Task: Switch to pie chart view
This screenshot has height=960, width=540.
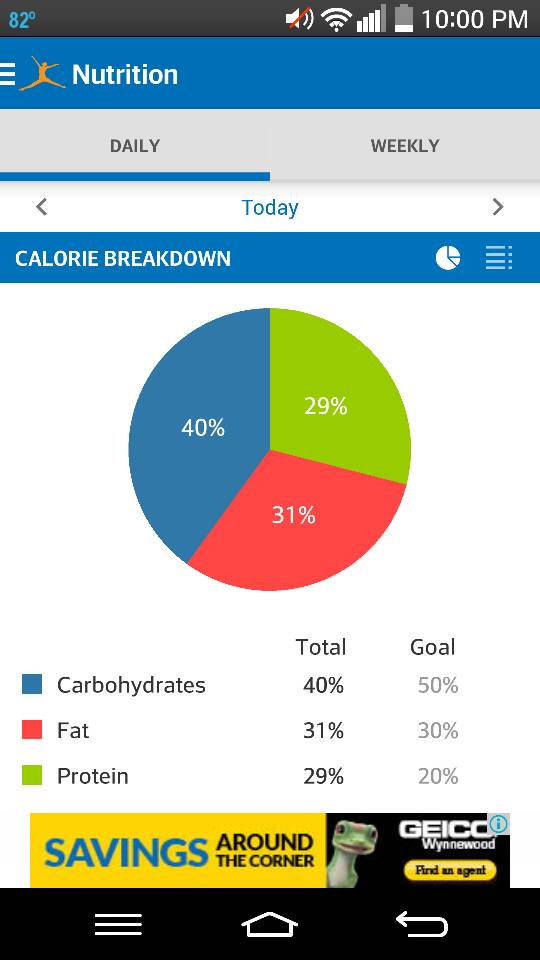Action: click(x=448, y=258)
